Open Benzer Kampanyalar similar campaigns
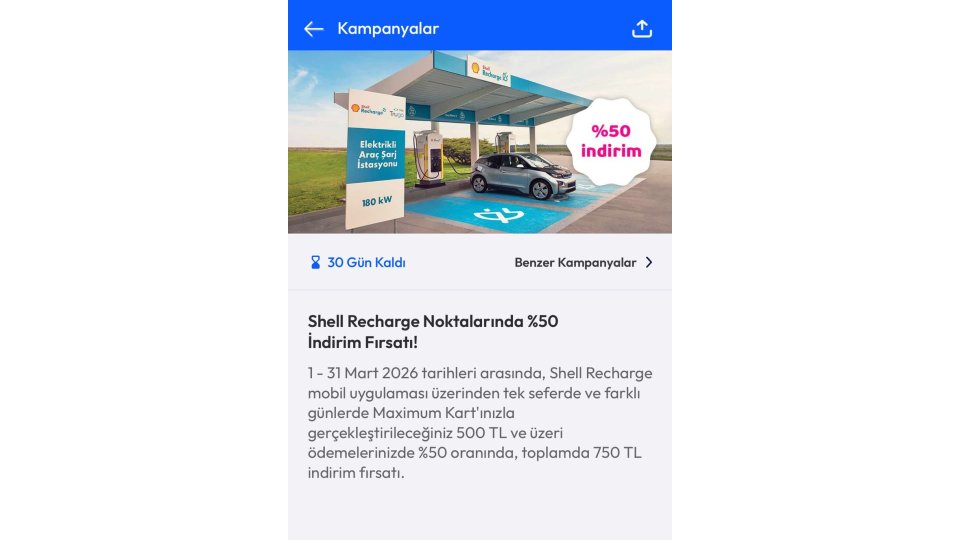 (583, 263)
